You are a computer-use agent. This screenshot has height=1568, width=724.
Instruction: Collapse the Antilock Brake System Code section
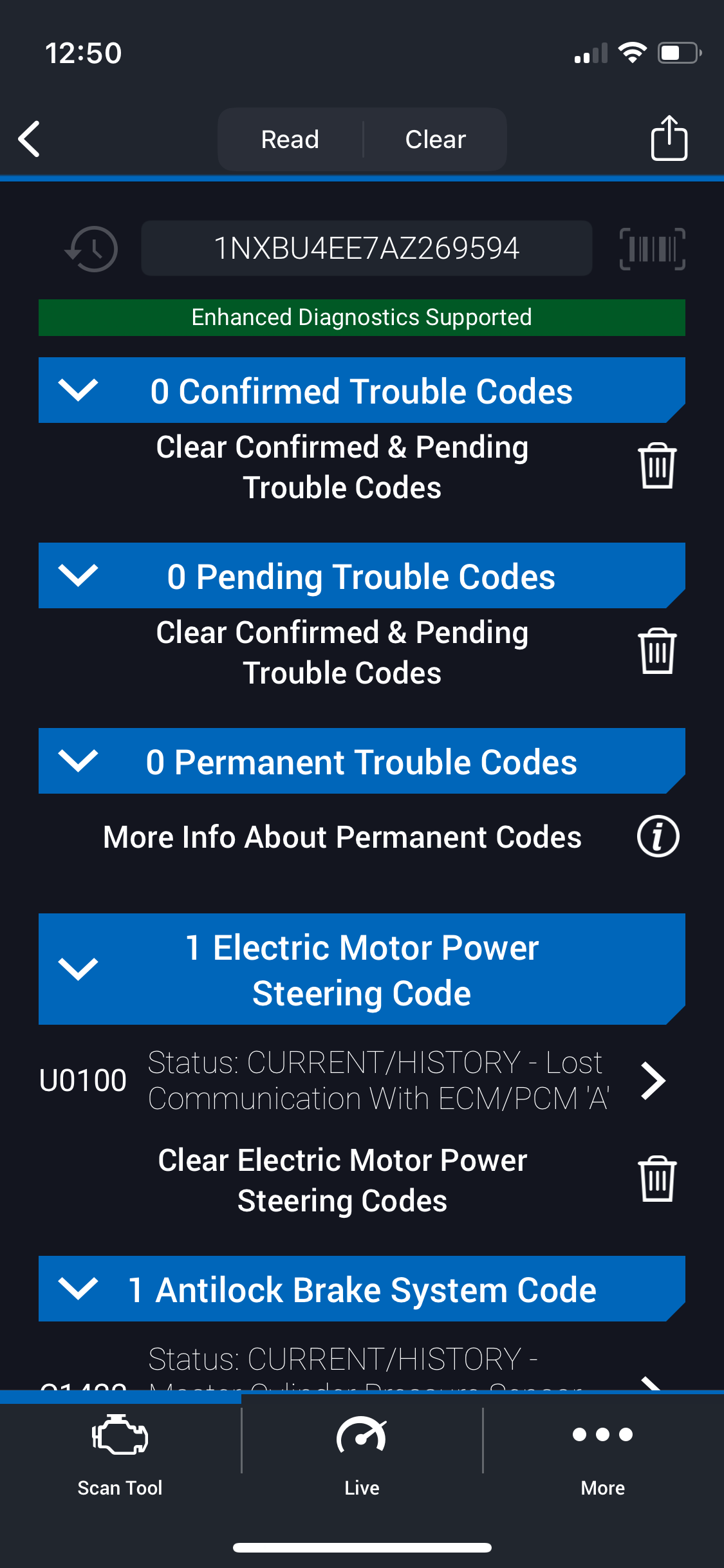78,1289
